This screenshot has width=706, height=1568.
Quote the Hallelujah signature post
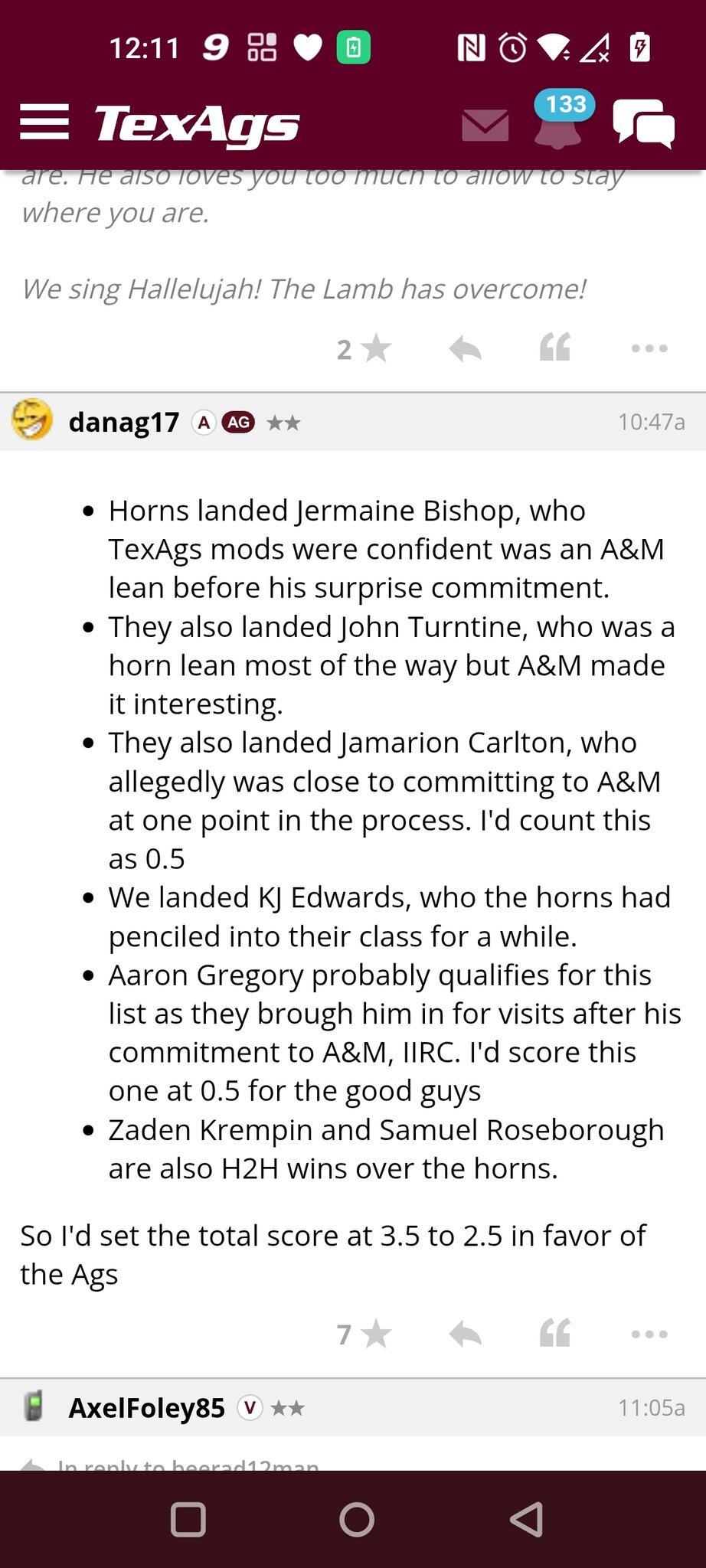click(x=554, y=348)
